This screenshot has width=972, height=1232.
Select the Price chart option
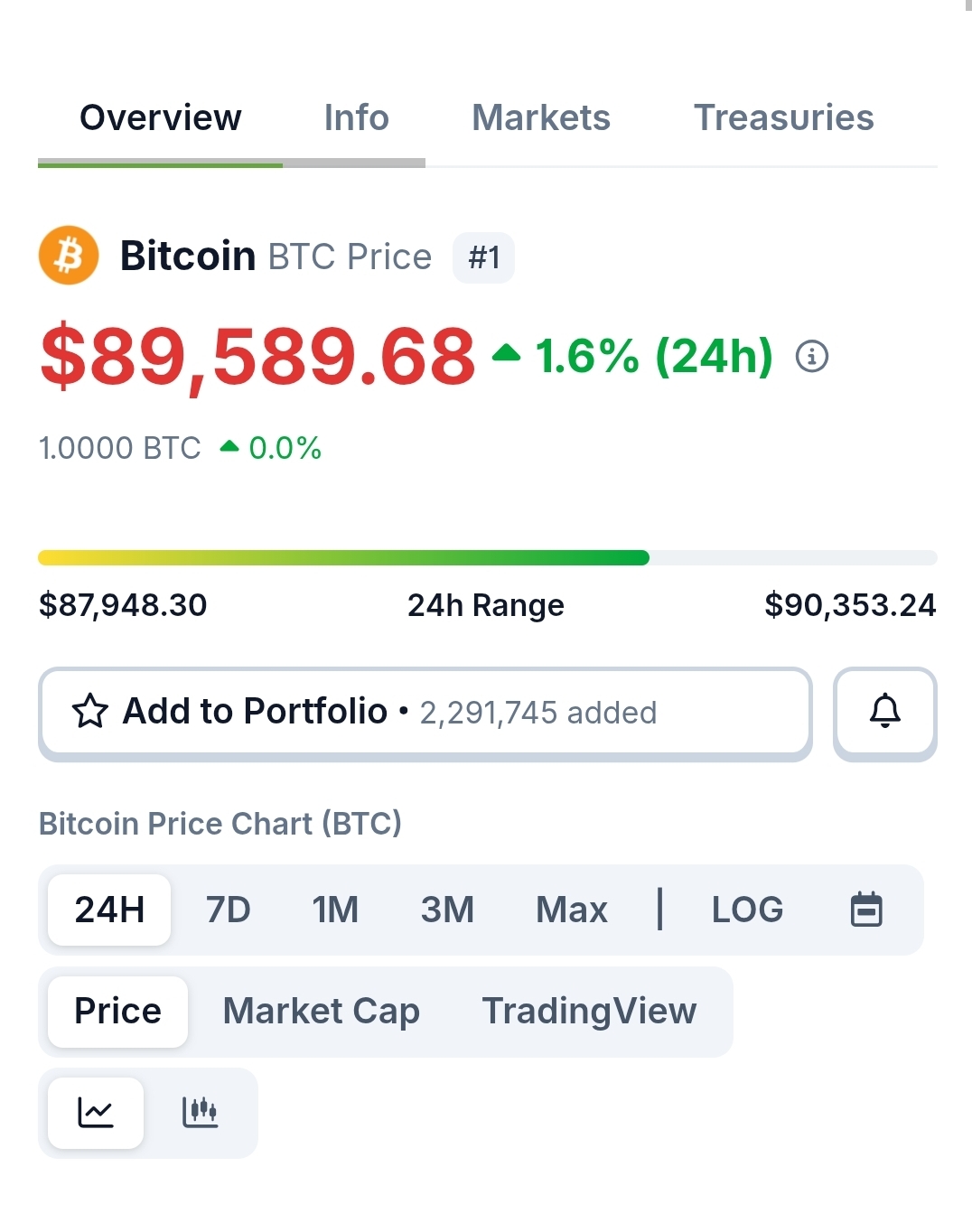click(117, 1012)
